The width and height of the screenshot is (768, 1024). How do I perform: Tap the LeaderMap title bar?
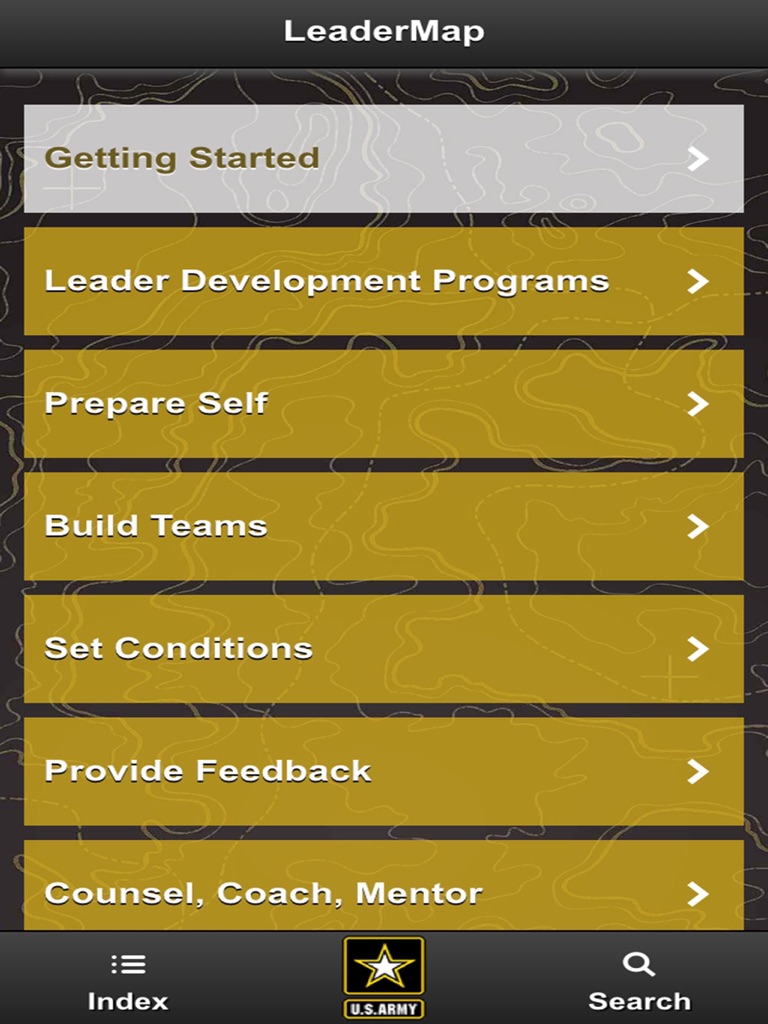(384, 30)
